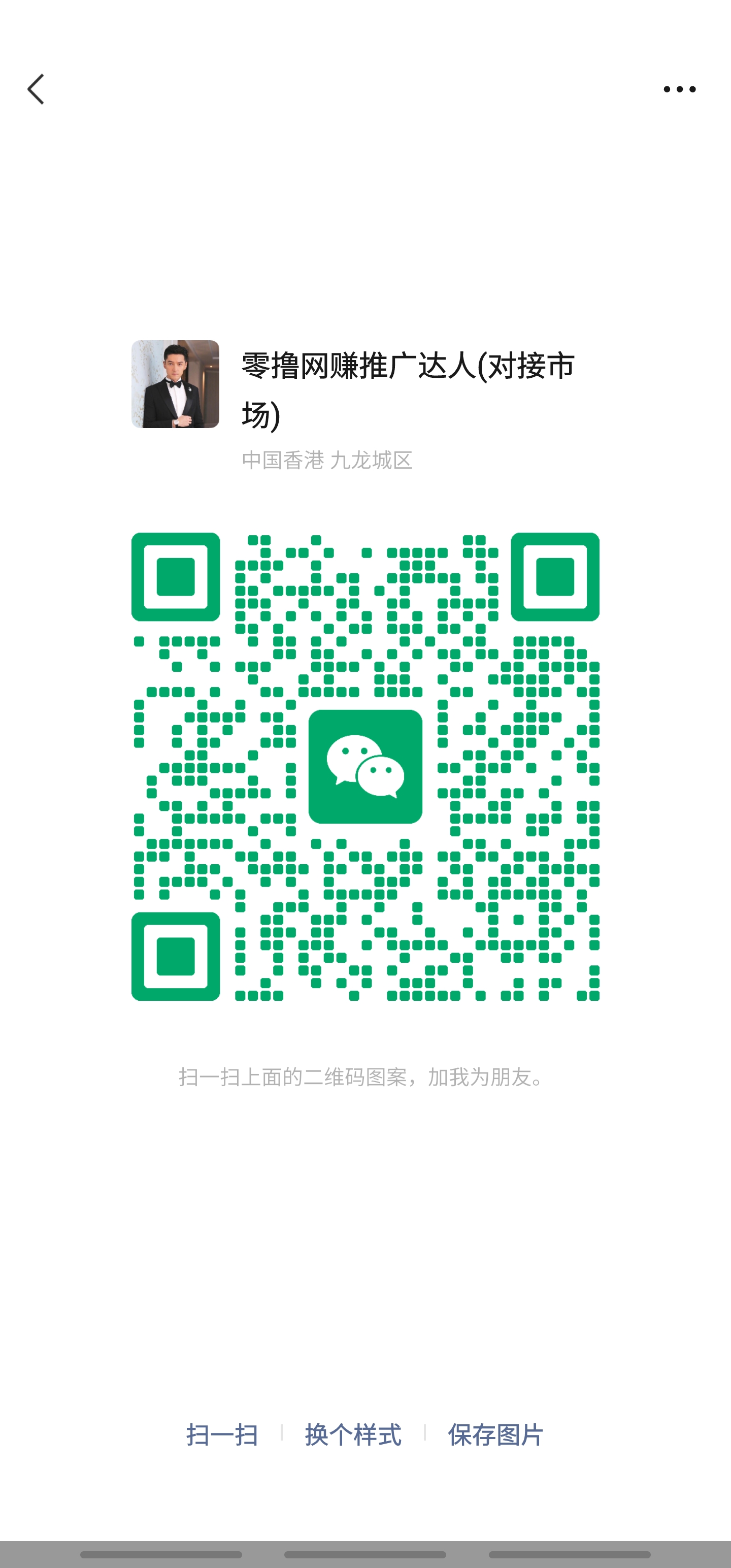Save the QR image via 保存图片
This screenshot has width=731, height=1568.
coord(495,1434)
